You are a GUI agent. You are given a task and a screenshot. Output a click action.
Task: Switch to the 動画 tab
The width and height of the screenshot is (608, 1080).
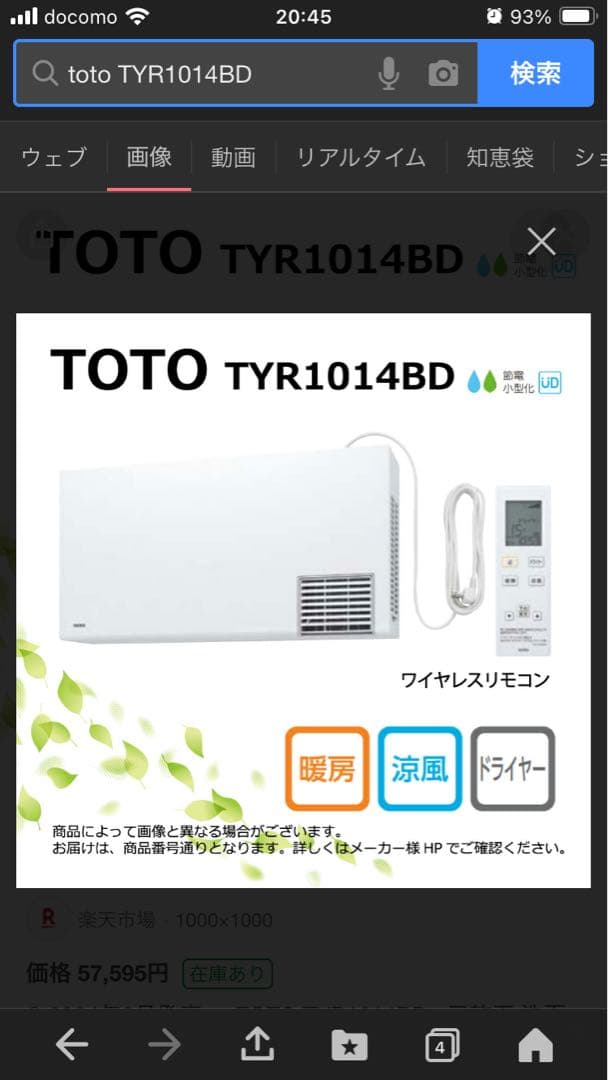233,157
